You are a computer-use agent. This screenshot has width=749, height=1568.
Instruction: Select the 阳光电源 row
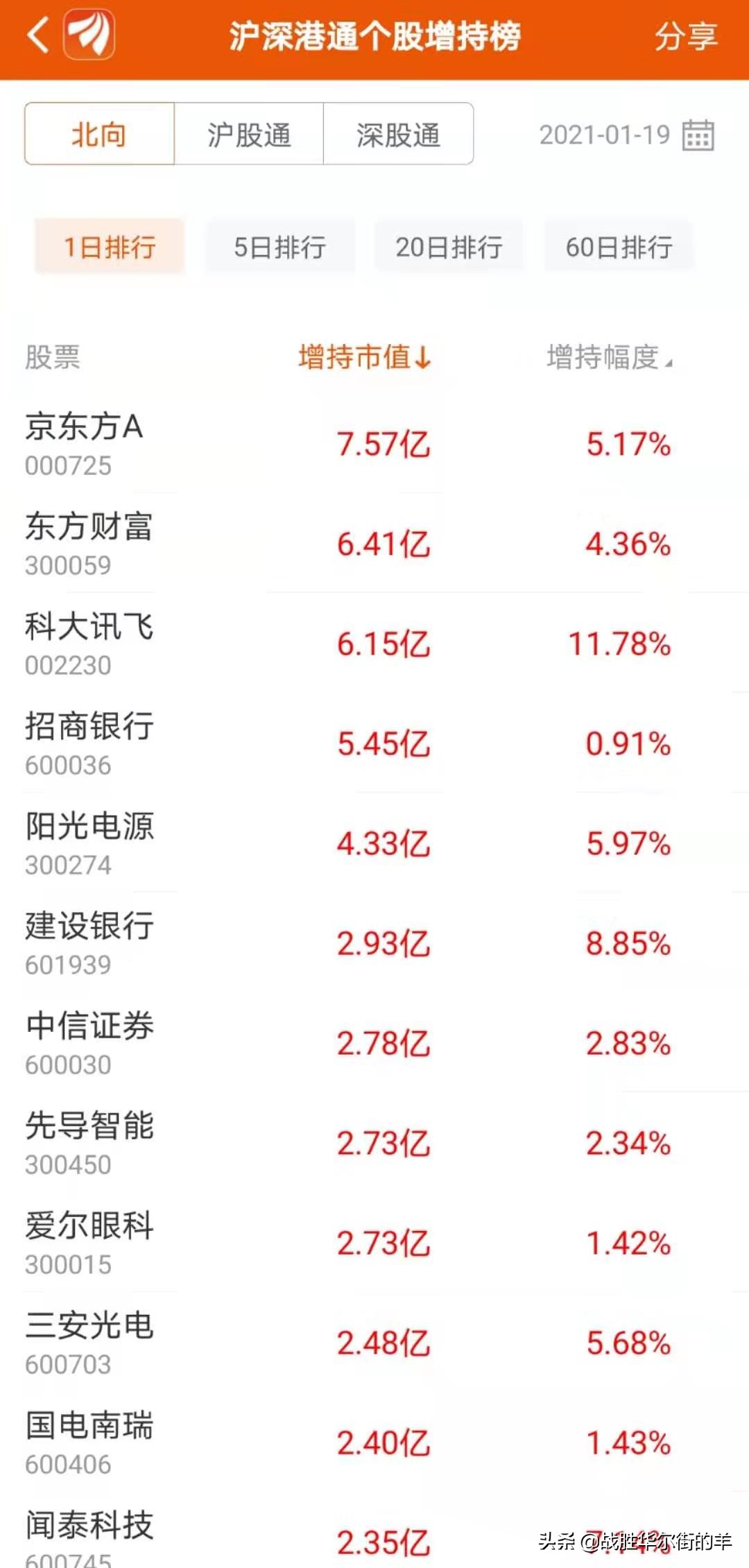[x=374, y=843]
